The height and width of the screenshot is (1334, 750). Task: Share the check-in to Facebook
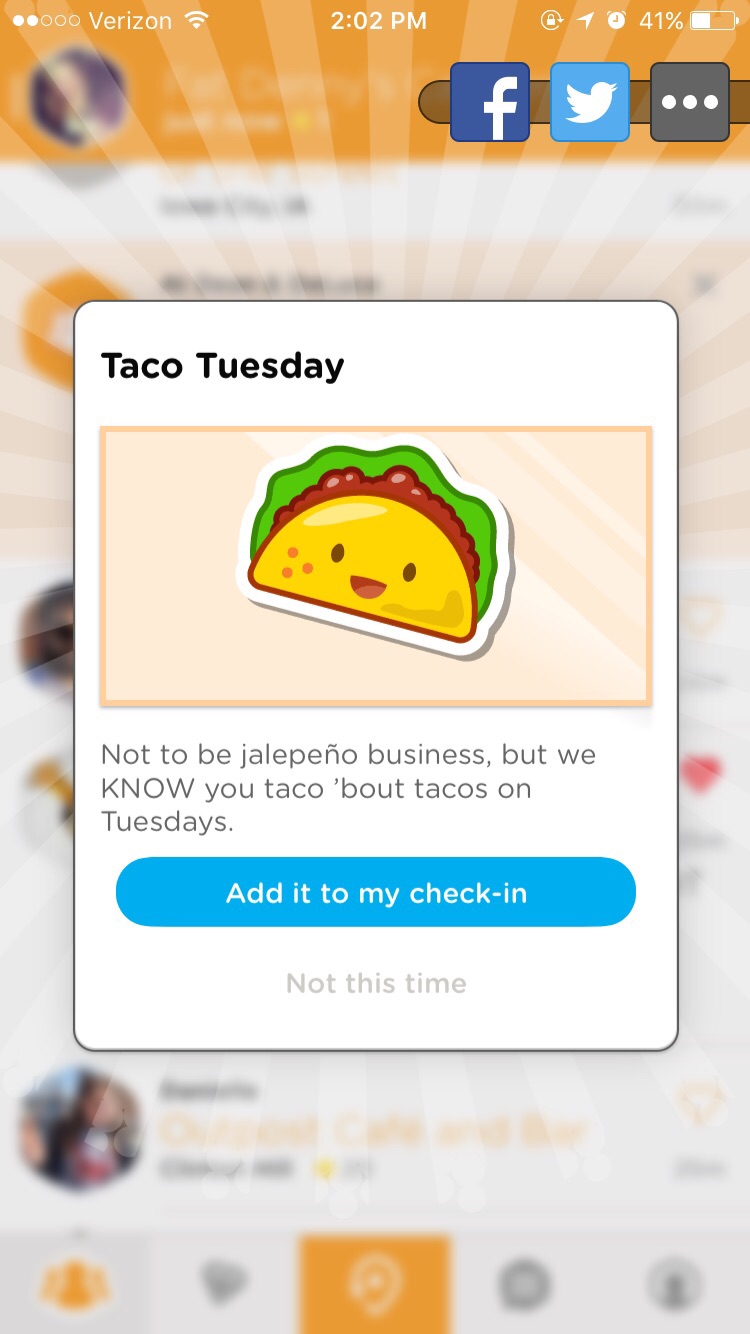(x=489, y=102)
